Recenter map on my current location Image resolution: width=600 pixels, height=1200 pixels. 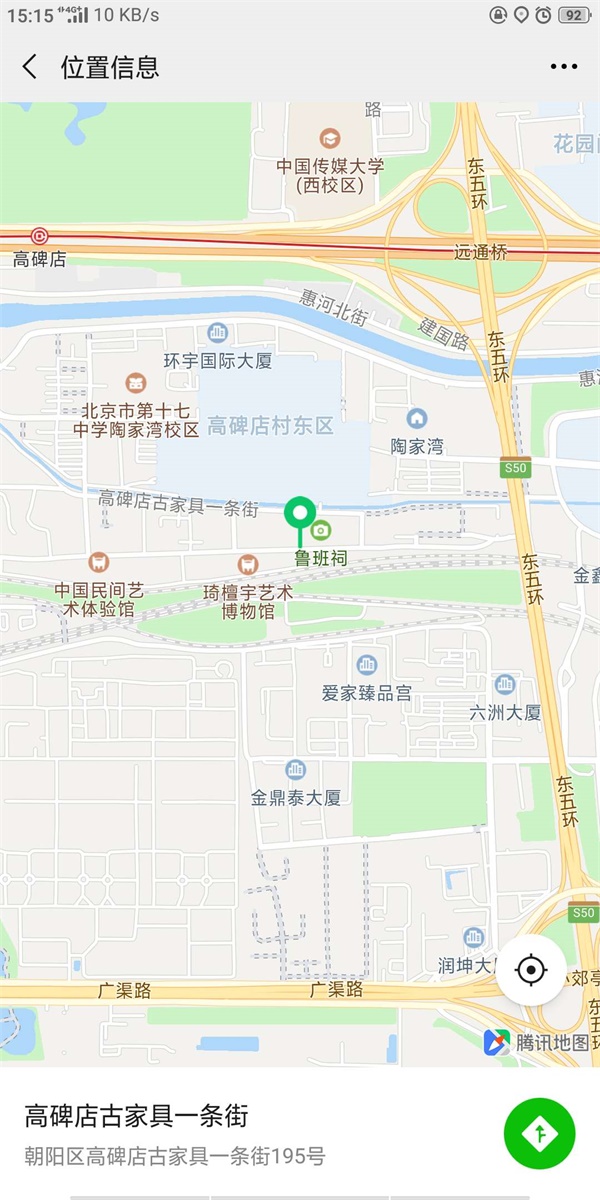click(x=531, y=970)
